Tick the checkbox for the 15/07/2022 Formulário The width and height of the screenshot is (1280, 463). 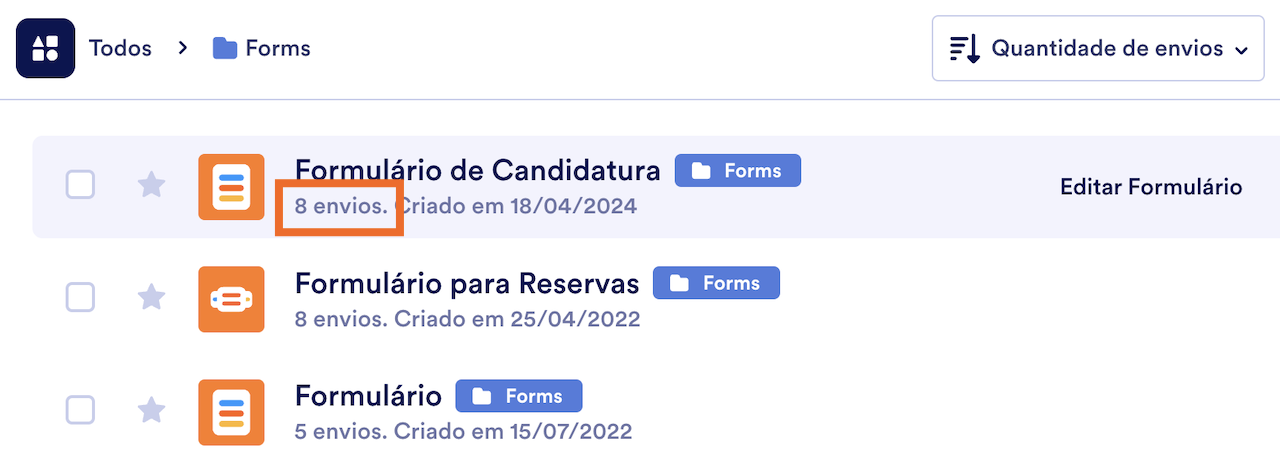tap(80, 410)
